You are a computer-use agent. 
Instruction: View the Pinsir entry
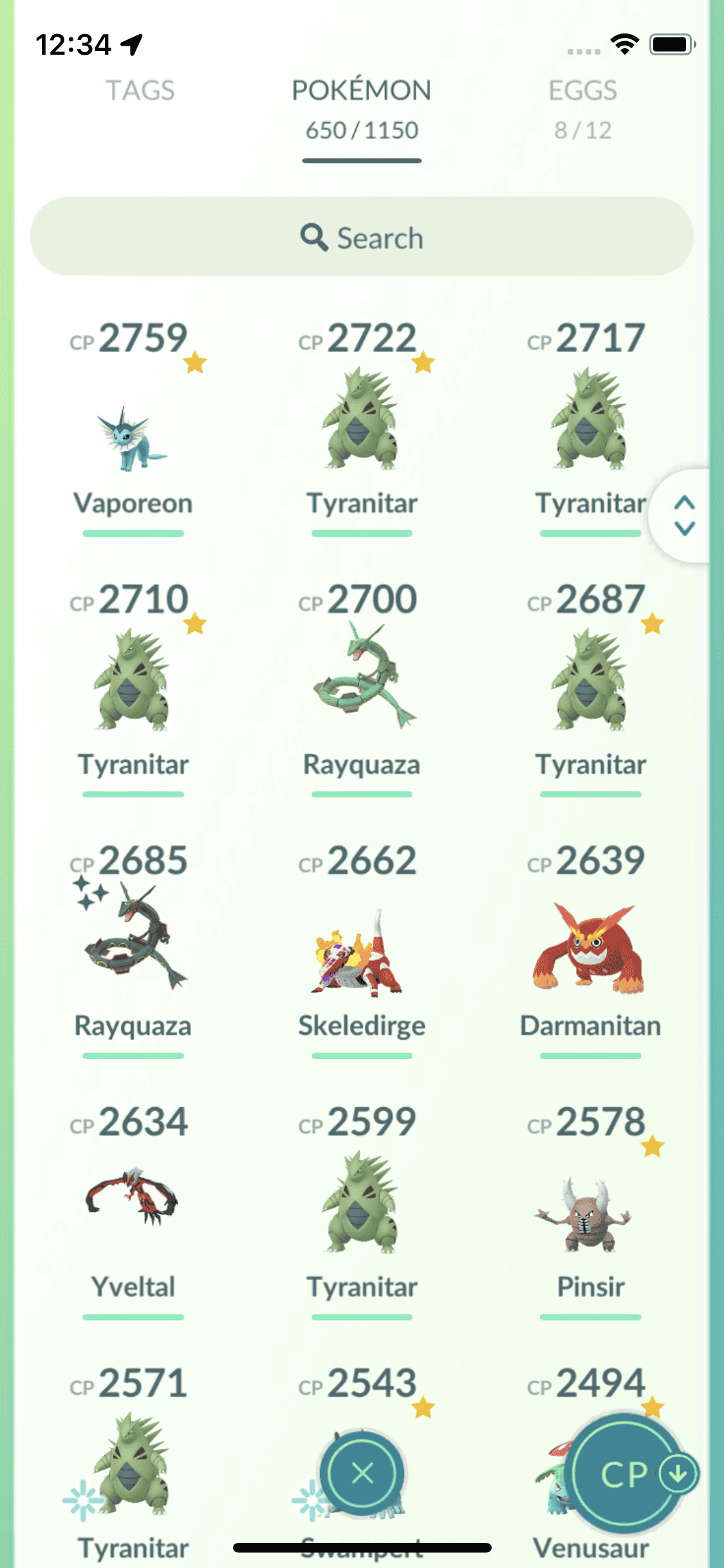(589, 1213)
